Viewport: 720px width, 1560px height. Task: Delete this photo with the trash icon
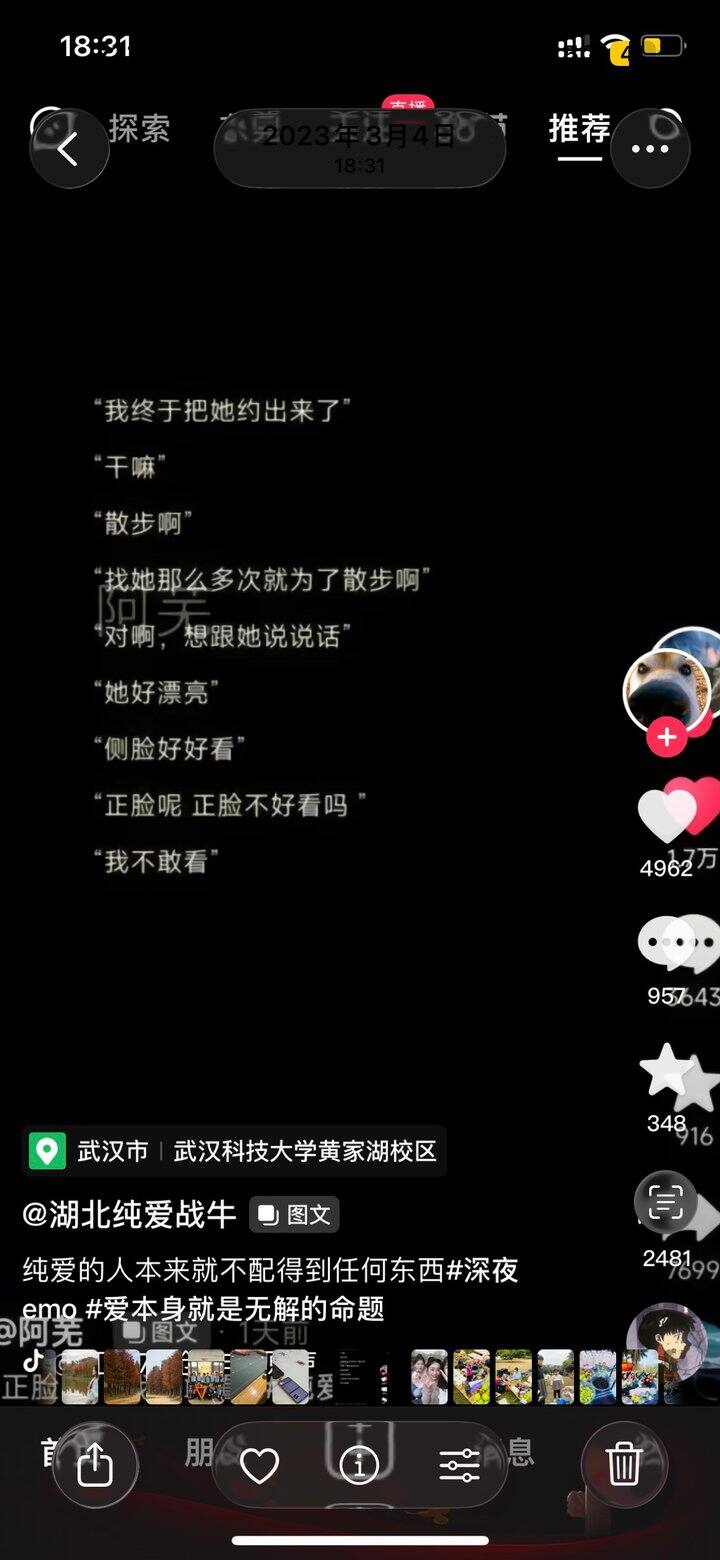[624, 1465]
